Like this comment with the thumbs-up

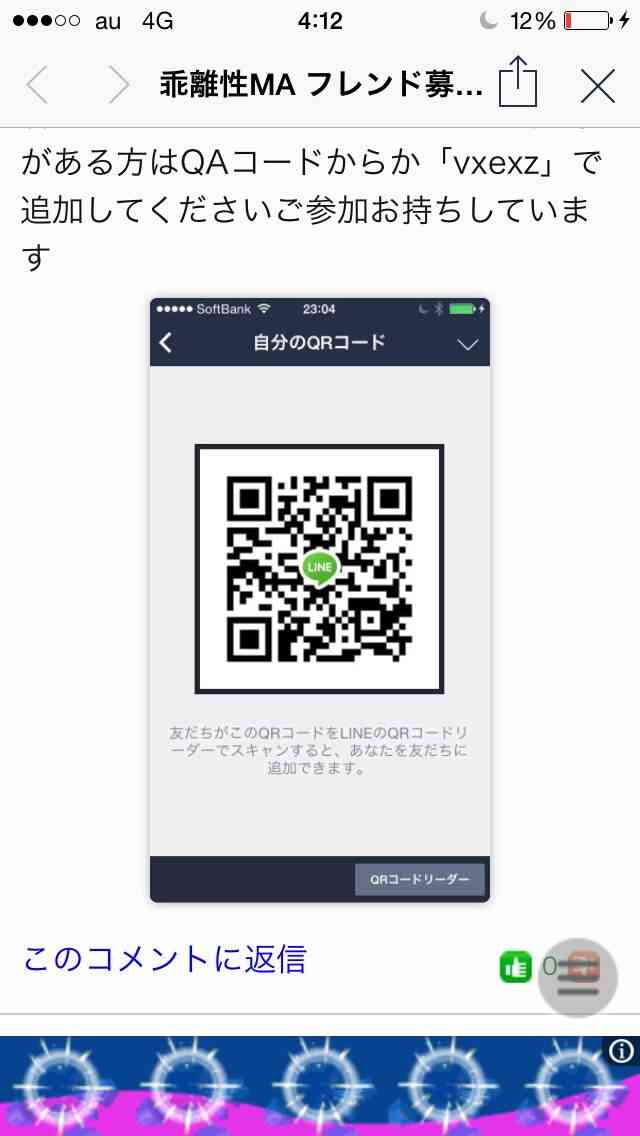[515, 967]
